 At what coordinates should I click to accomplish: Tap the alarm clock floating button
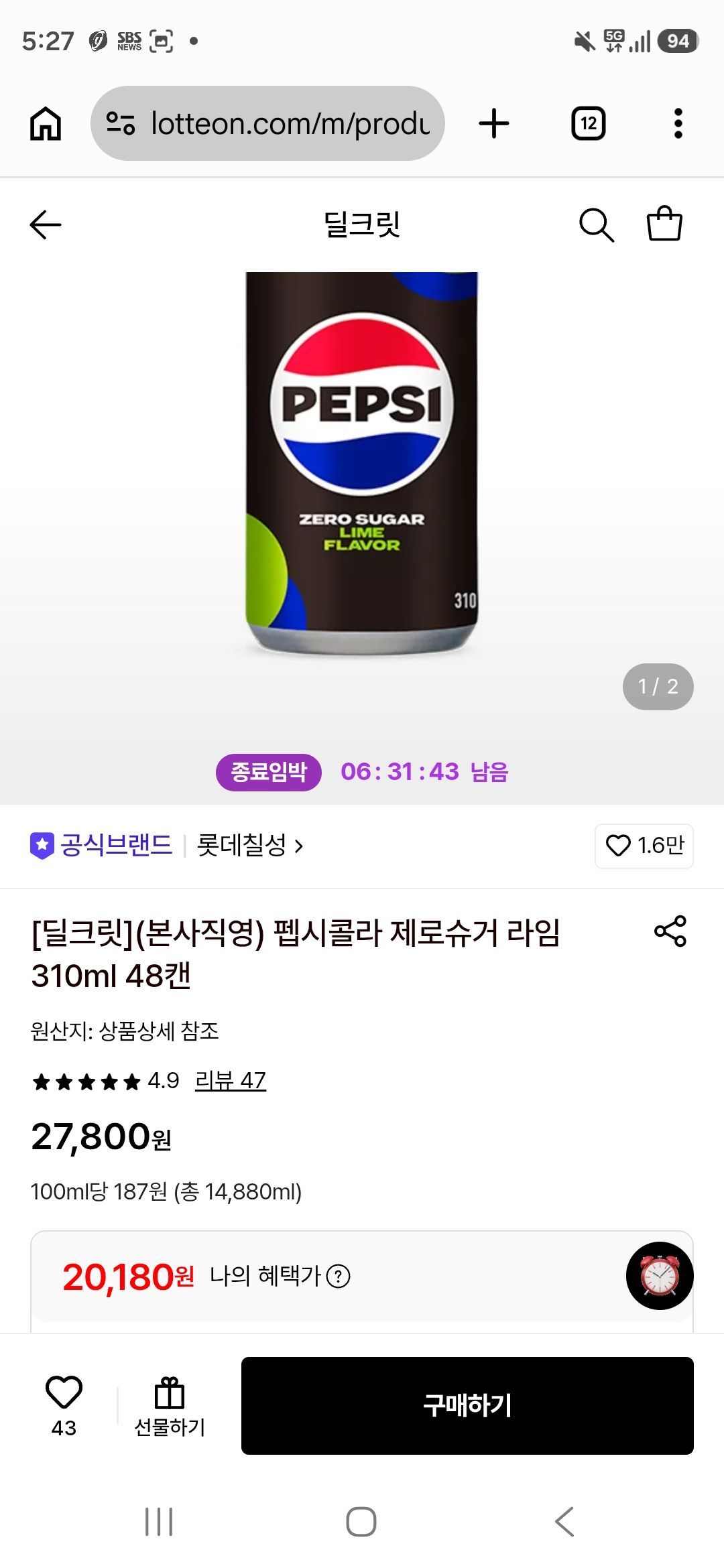point(660,1276)
